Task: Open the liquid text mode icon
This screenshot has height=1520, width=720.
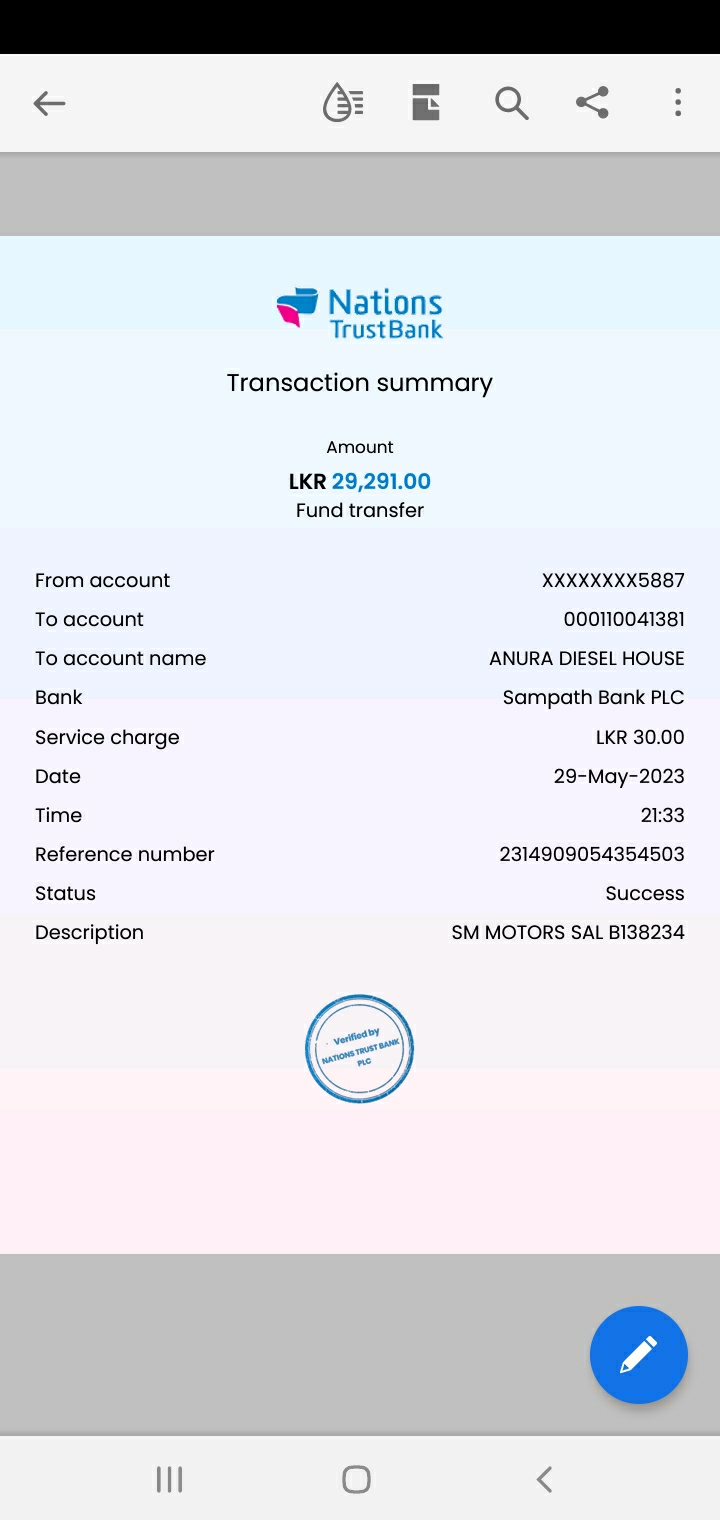Action: (343, 103)
